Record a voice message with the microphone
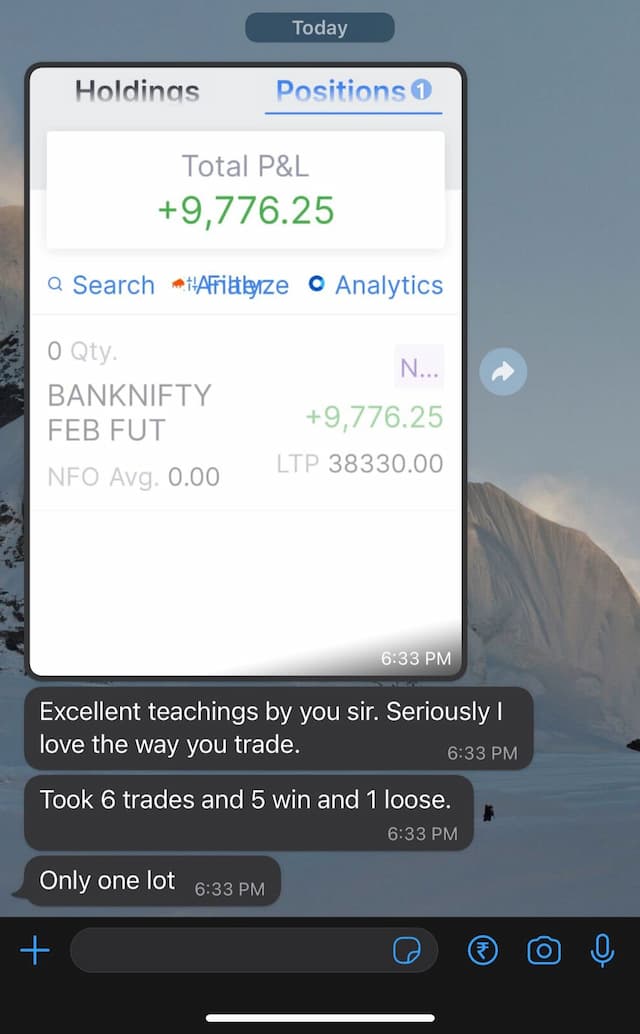The image size is (640, 1034). point(602,950)
